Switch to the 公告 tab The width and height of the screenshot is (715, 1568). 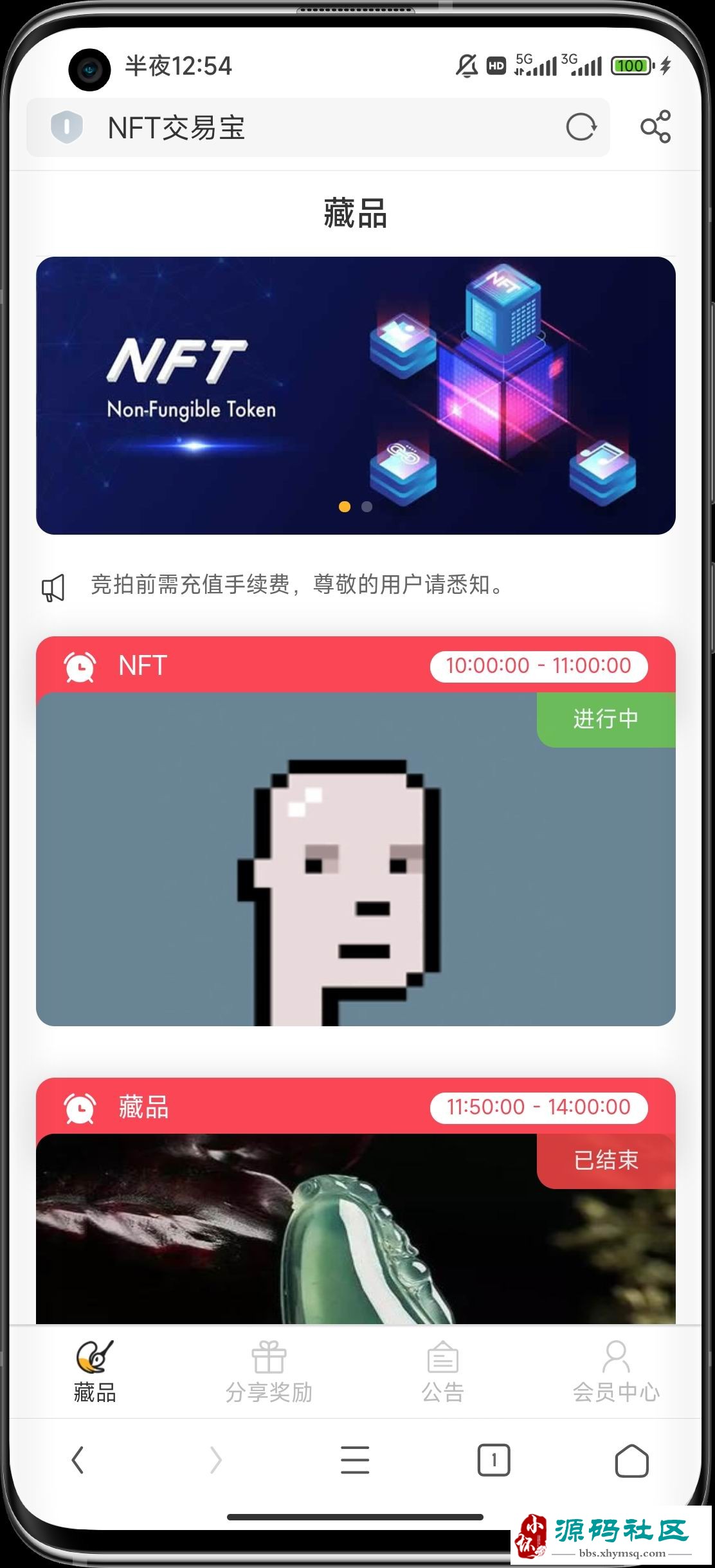442,1371
